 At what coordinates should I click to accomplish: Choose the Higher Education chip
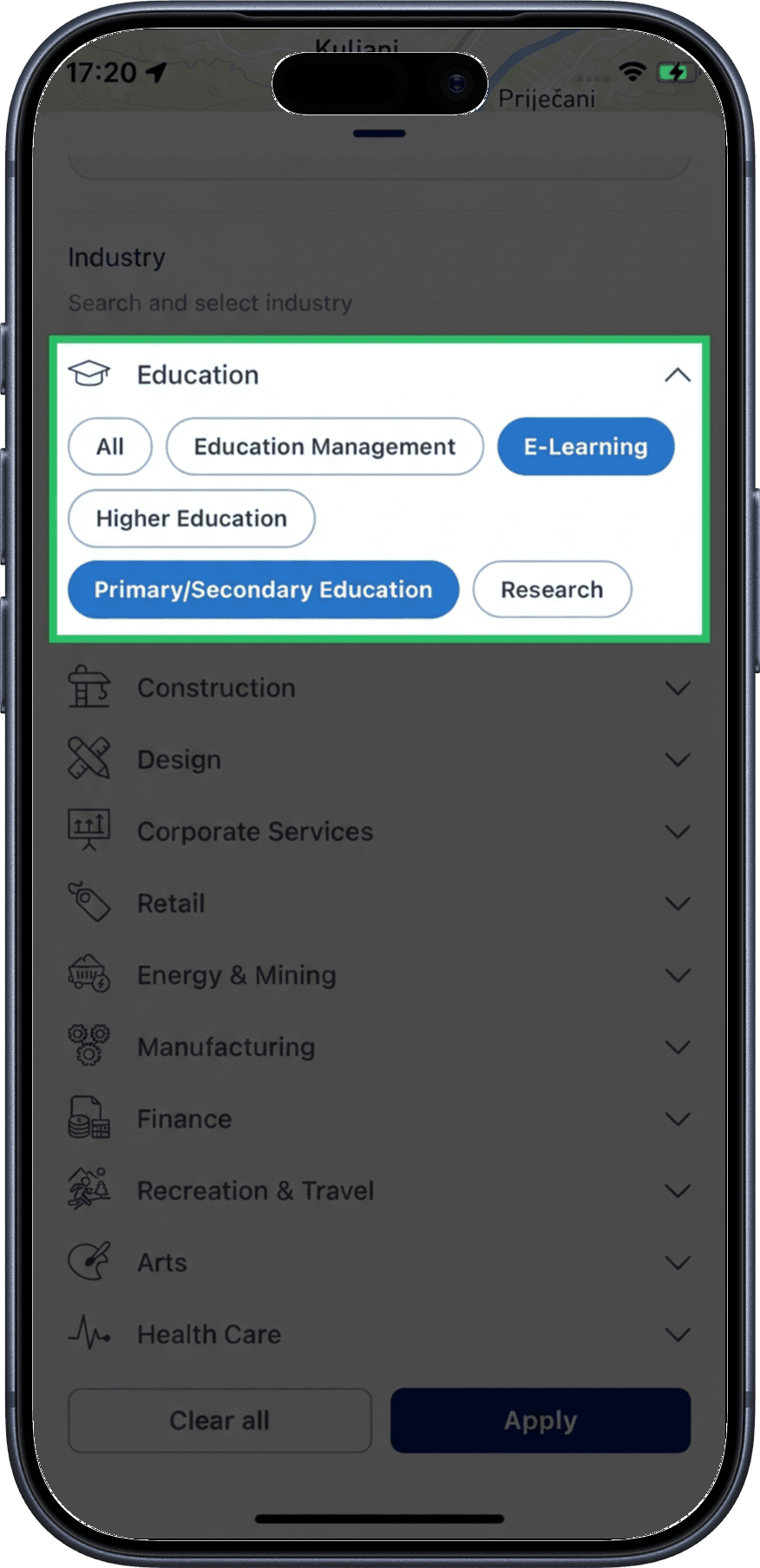point(191,519)
